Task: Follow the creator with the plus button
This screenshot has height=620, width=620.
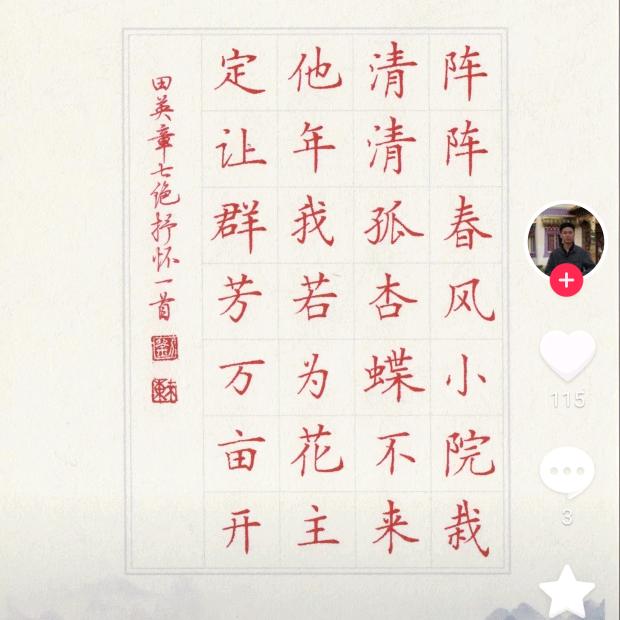Action: point(566,280)
